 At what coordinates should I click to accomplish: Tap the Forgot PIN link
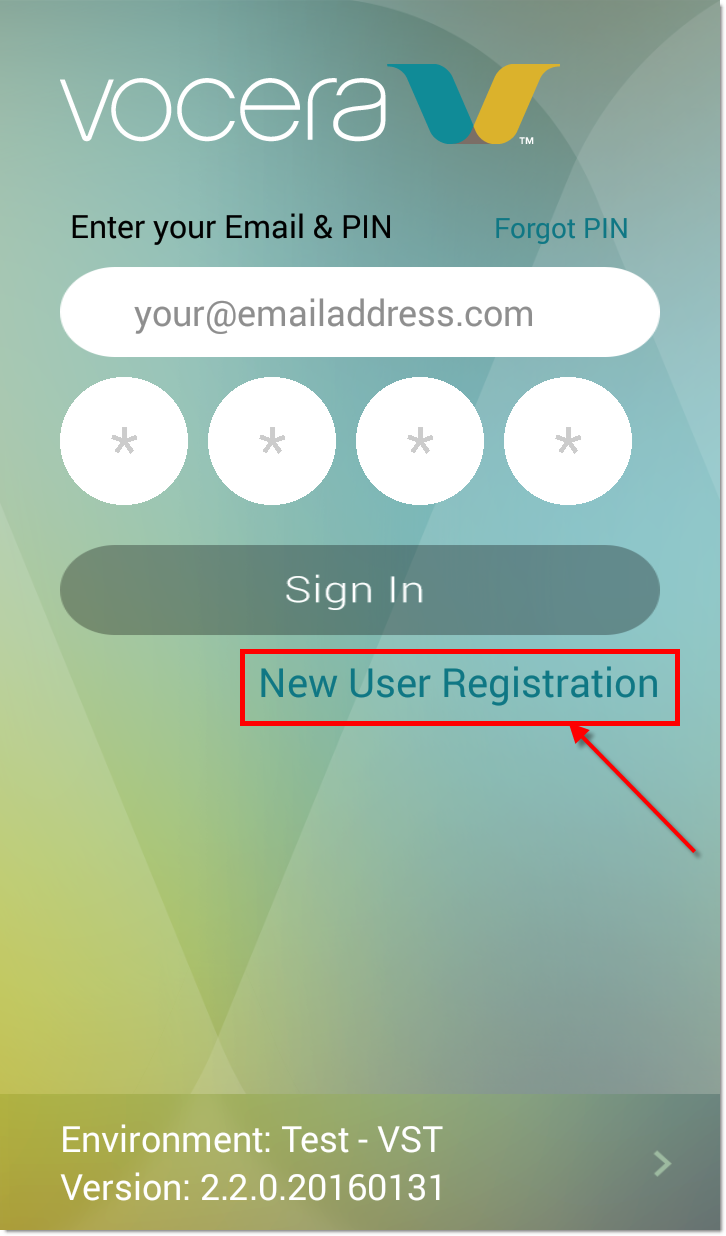coord(561,229)
